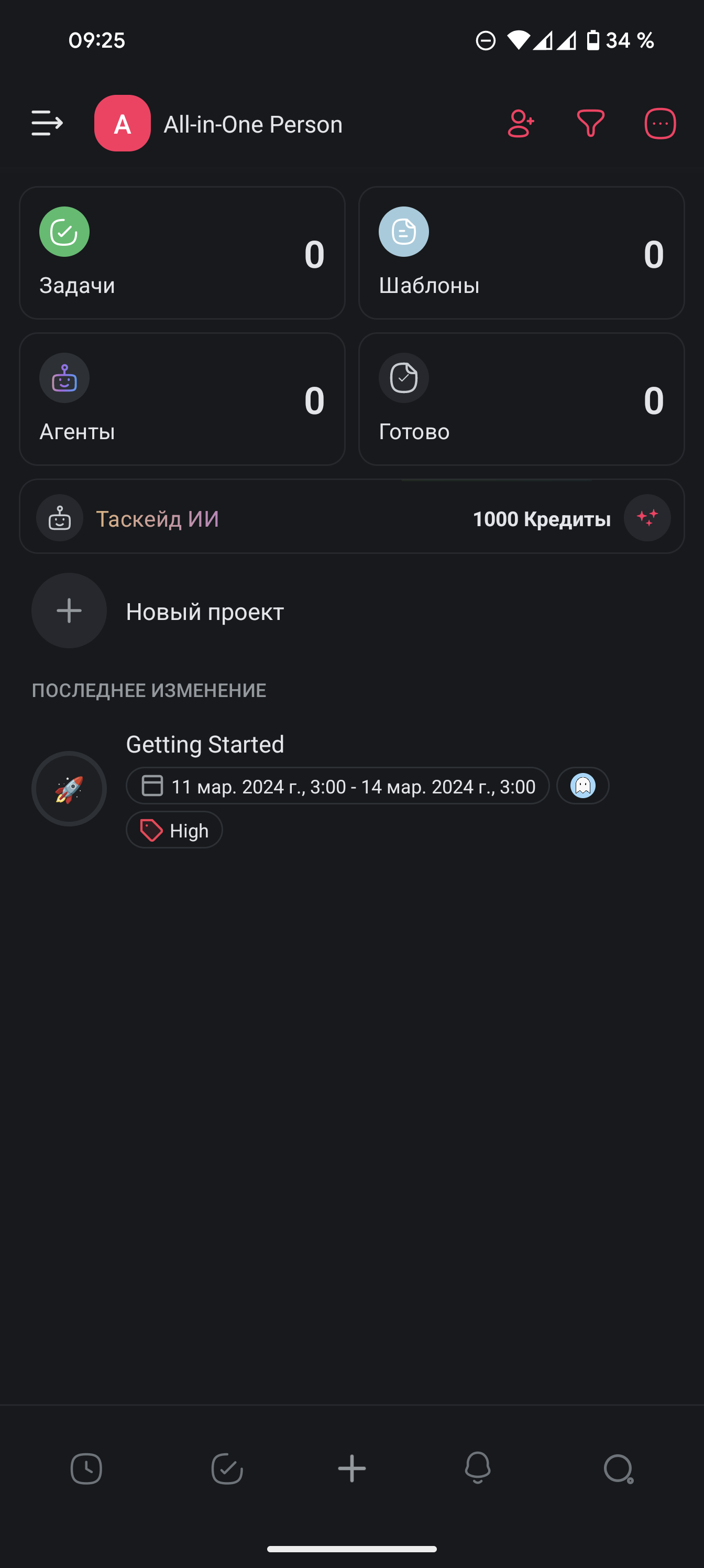704x1568 pixels.
Task: Tap the plus button in bottom bar
Action: (351, 1469)
